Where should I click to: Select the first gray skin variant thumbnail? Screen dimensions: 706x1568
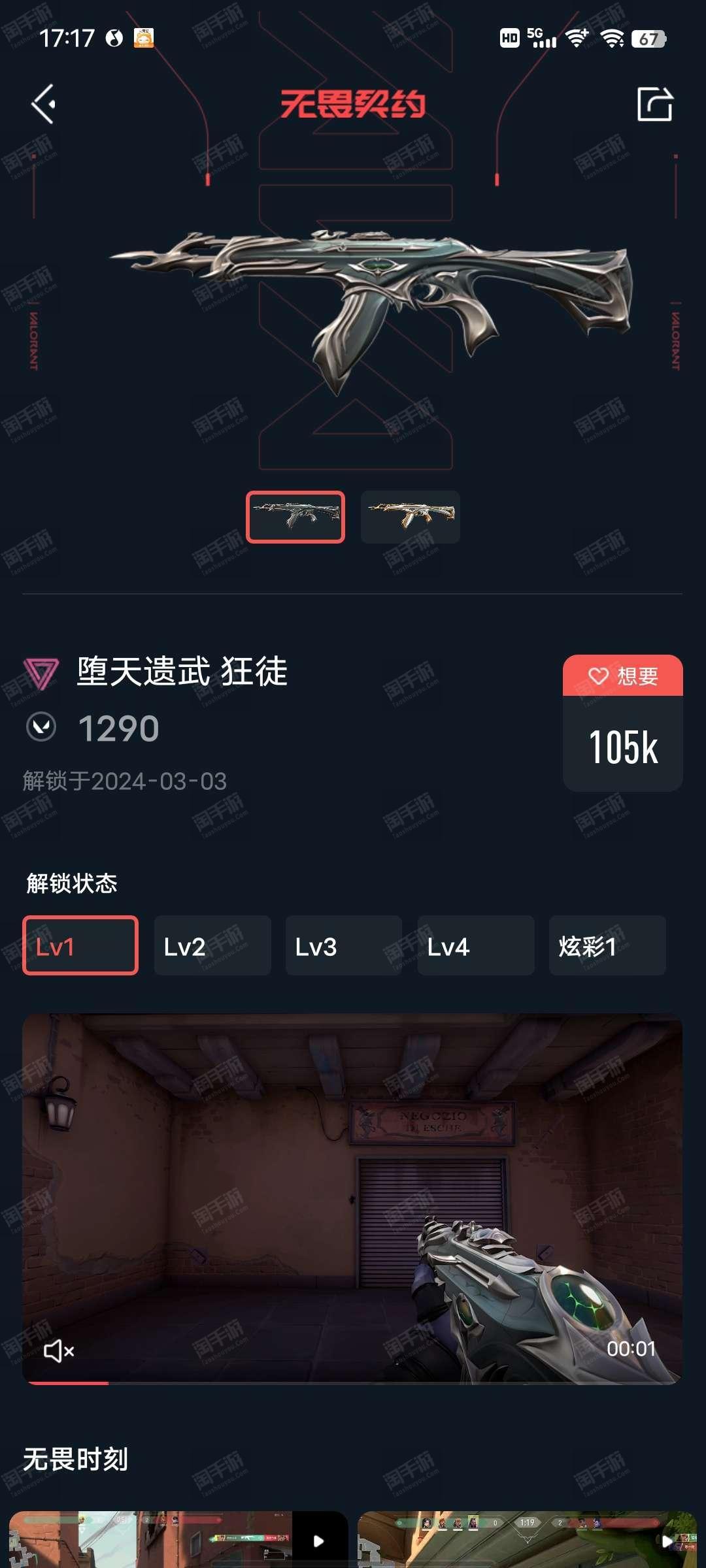295,517
